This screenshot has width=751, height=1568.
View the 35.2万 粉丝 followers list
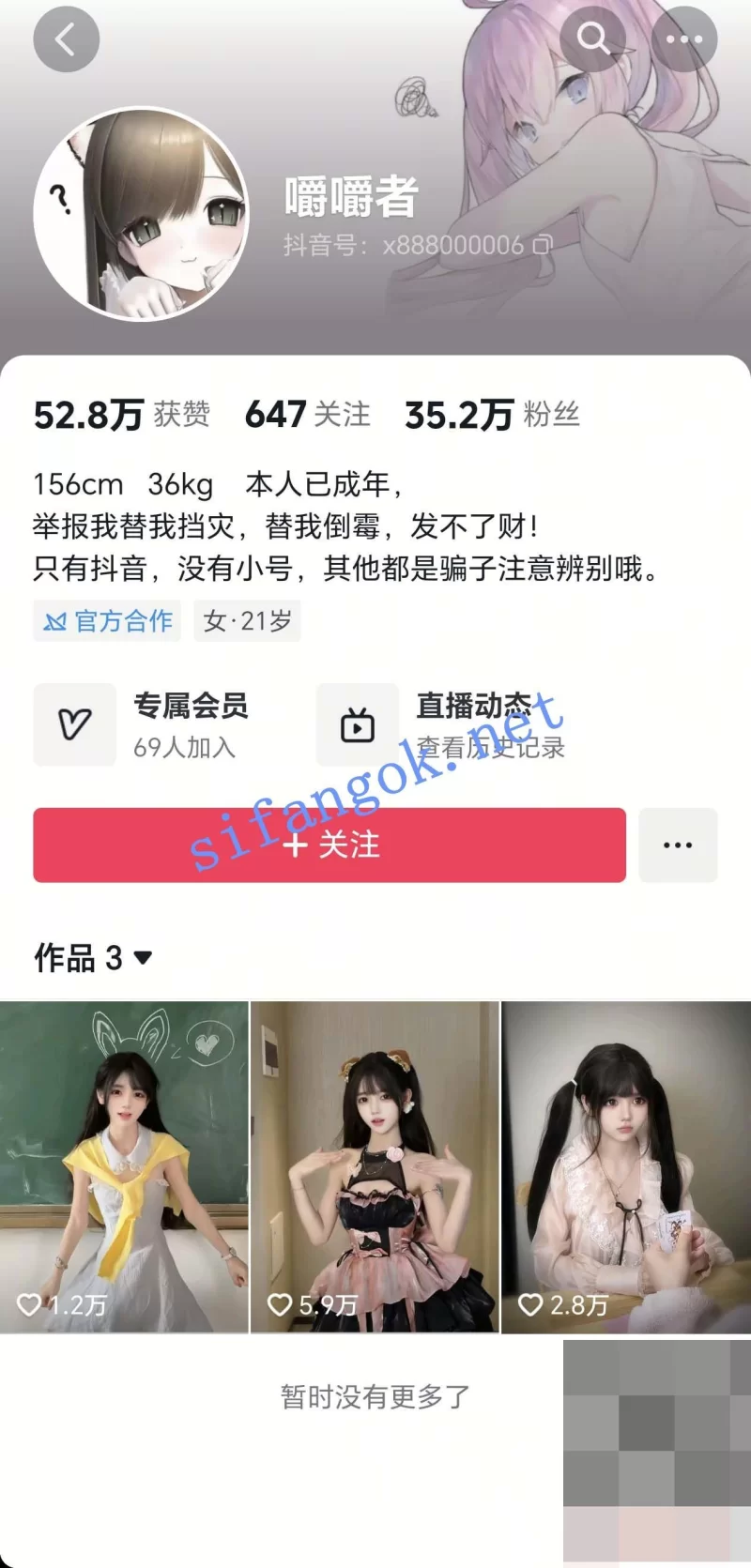click(492, 414)
